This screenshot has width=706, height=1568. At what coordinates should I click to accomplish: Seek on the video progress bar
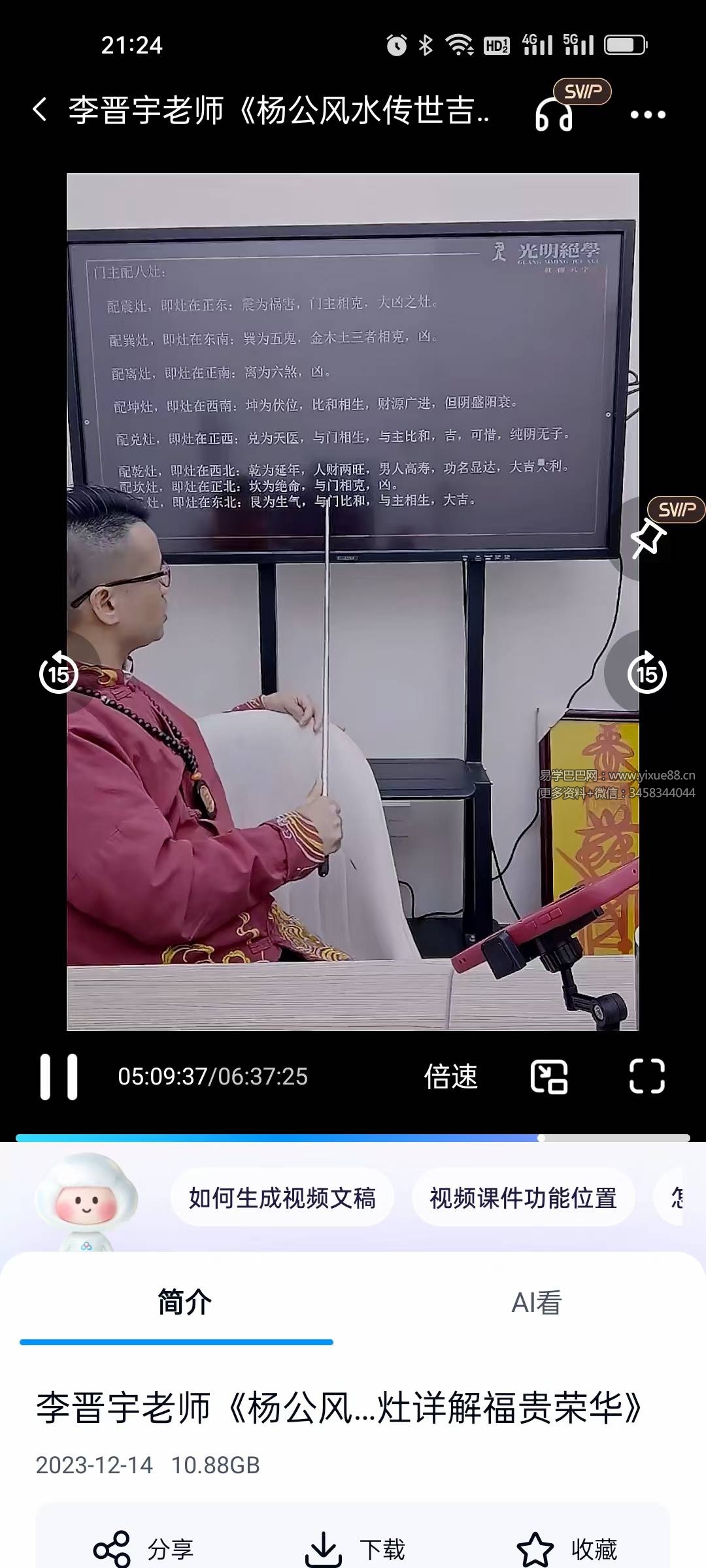(353, 1138)
